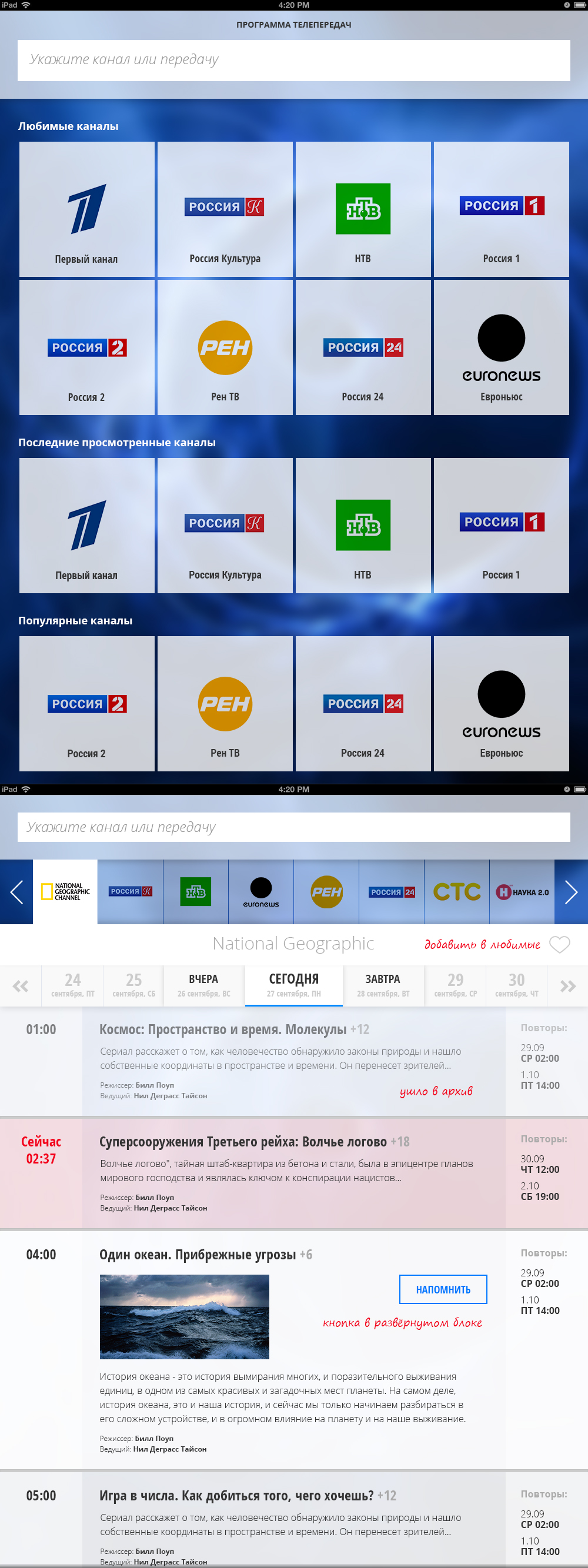Expand the 05:00 Игра в числа program
Viewport: 588px width, 1568px height.
[236, 1495]
